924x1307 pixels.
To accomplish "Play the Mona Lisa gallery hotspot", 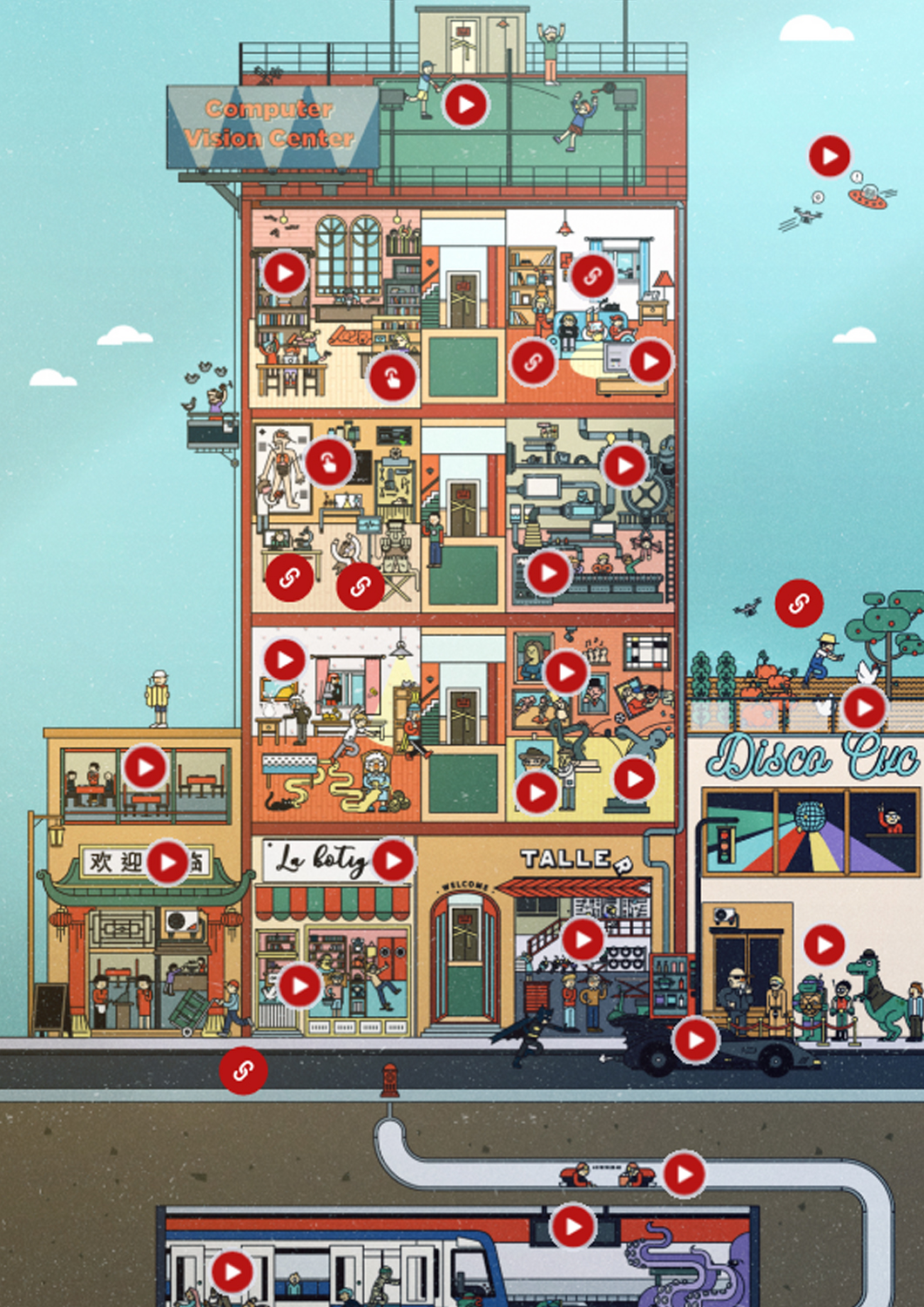I will [x=566, y=672].
